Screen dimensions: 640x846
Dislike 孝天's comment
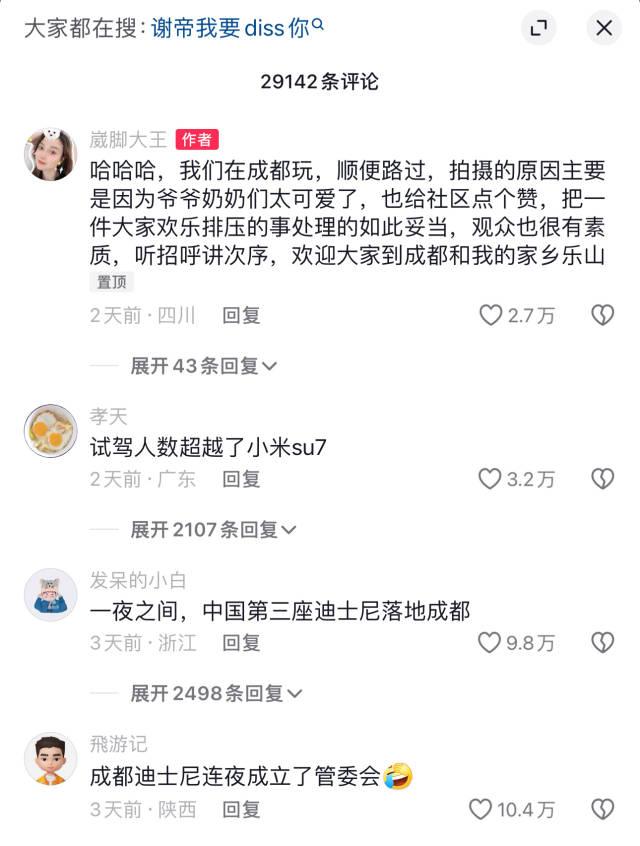coord(602,479)
